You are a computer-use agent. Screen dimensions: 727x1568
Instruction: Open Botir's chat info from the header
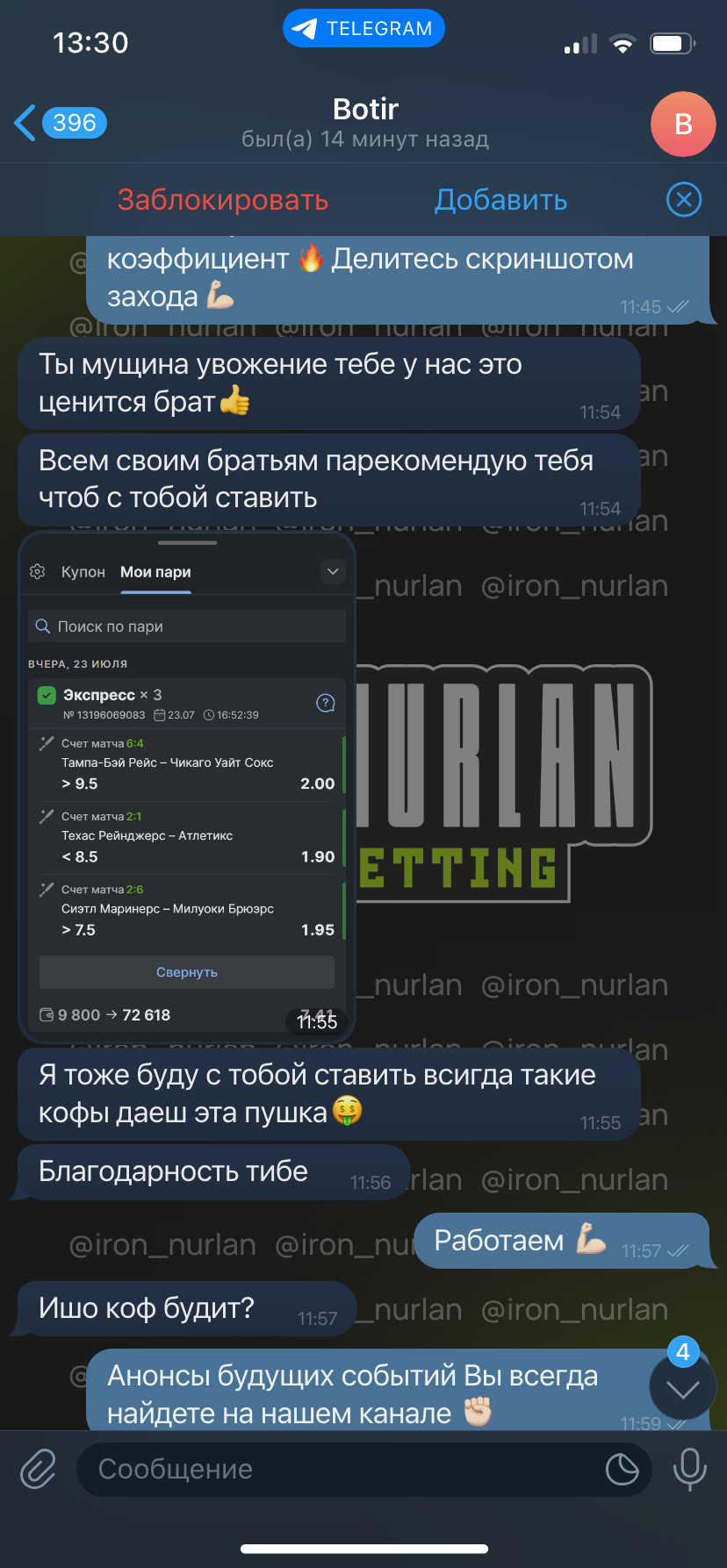tap(365, 123)
